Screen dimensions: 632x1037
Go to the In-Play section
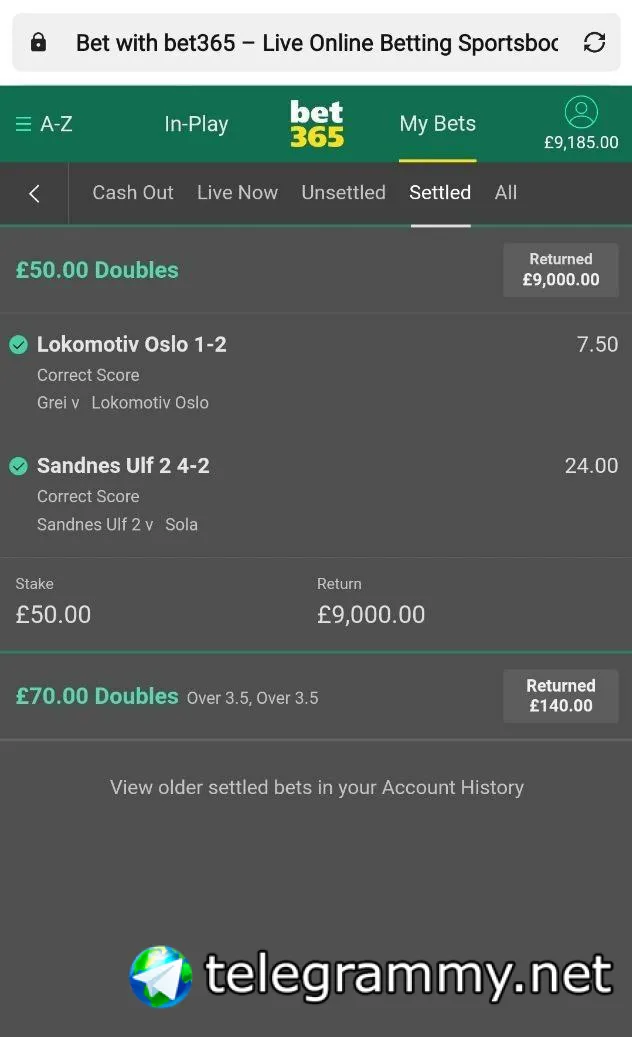coord(196,124)
